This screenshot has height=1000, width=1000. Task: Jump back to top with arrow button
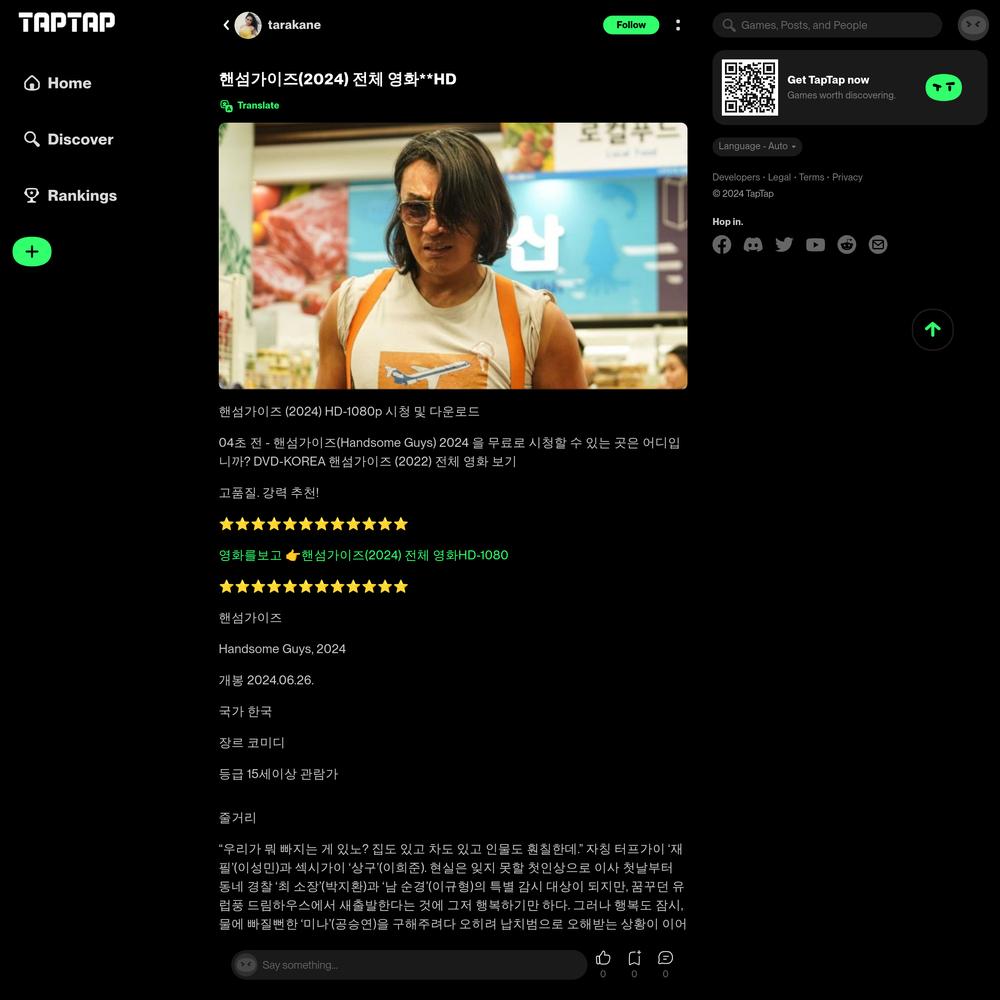pos(932,329)
